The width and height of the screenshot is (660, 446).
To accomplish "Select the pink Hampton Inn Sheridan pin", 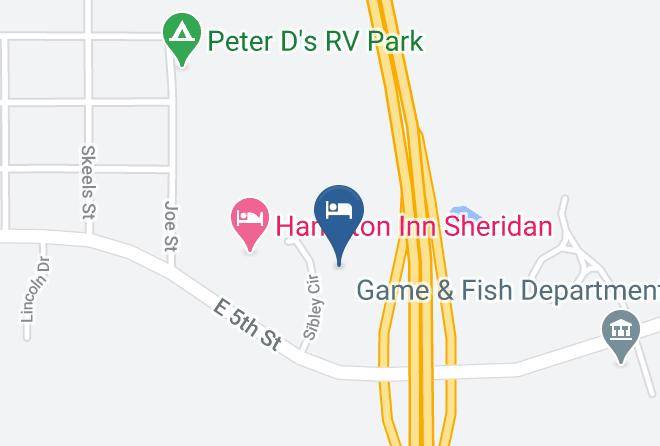I will (x=250, y=224).
